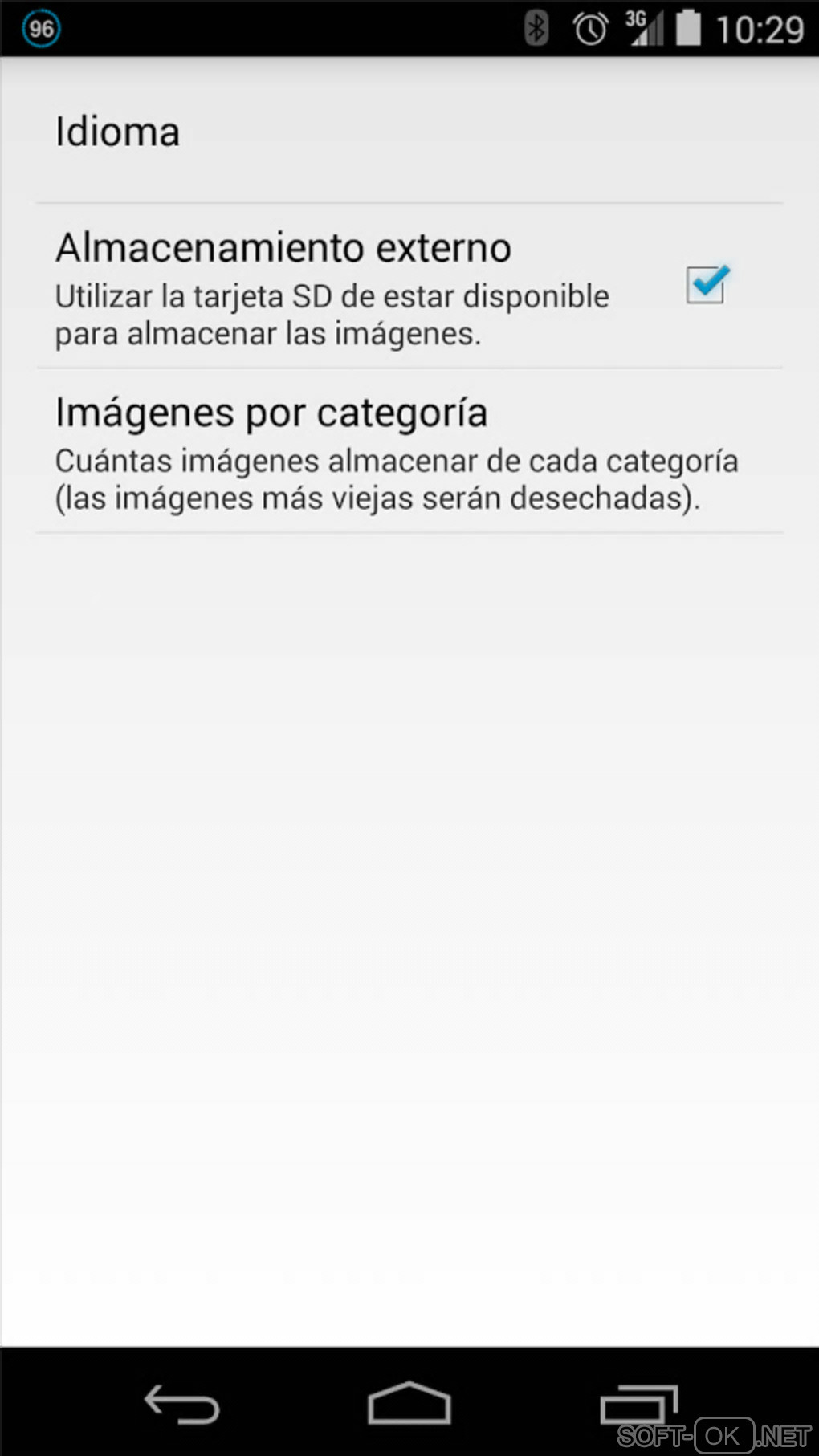The height and width of the screenshot is (1456, 819).
Task: Open the Idioma language setting
Action: tap(117, 132)
